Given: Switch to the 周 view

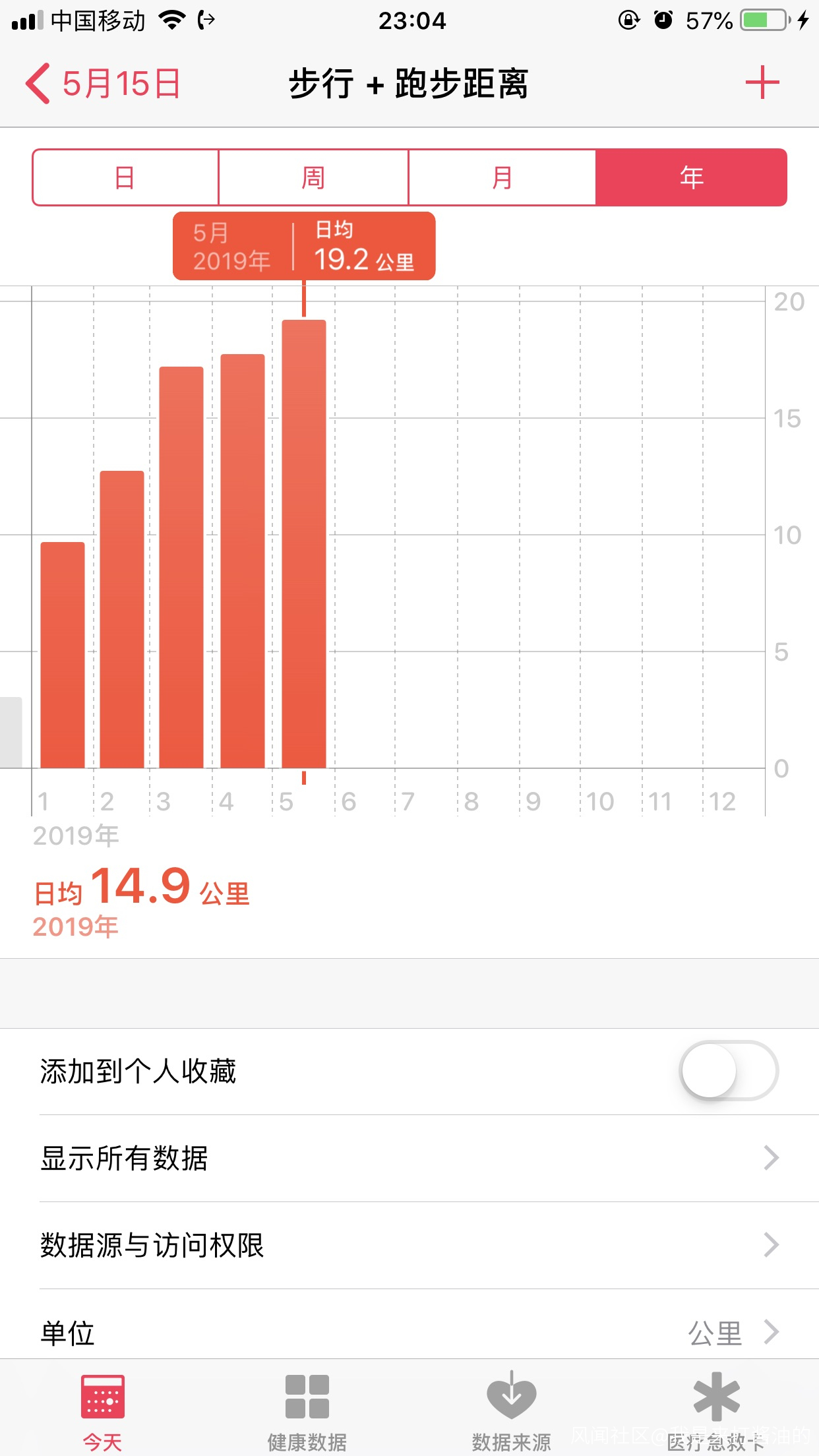Looking at the screenshot, I should [313, 178].
